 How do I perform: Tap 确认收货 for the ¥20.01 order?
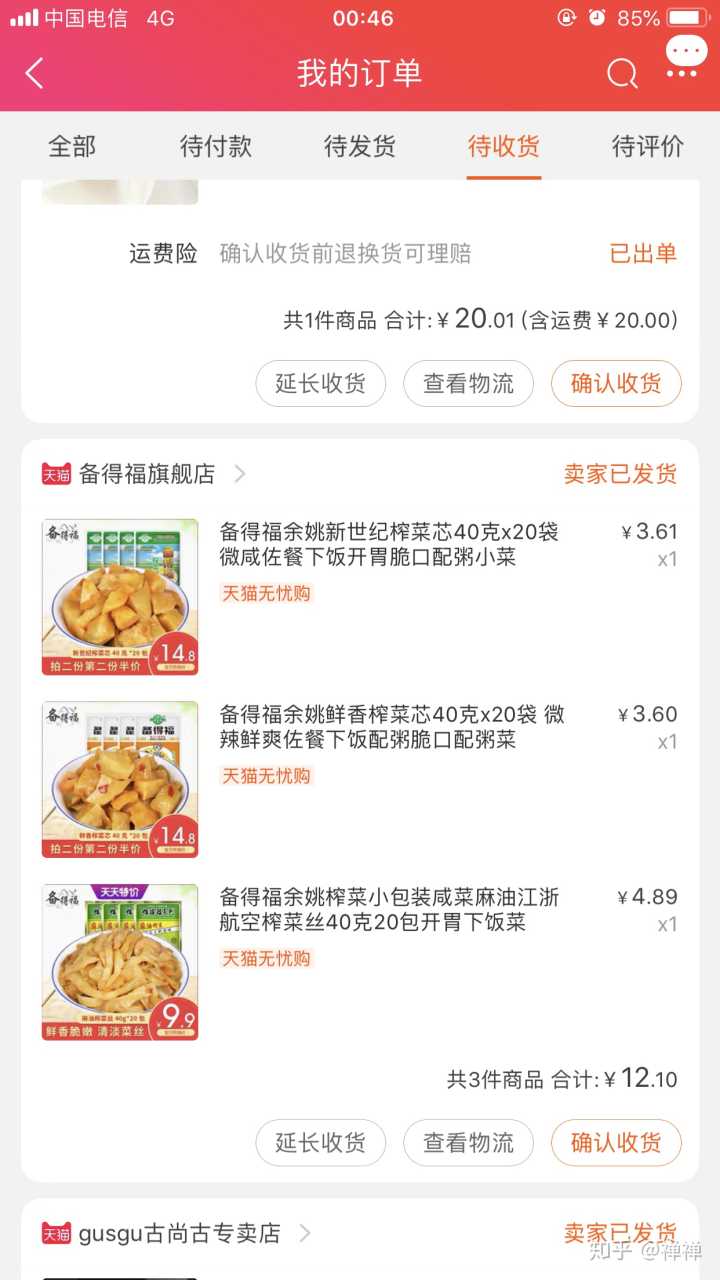coord(616,383)
